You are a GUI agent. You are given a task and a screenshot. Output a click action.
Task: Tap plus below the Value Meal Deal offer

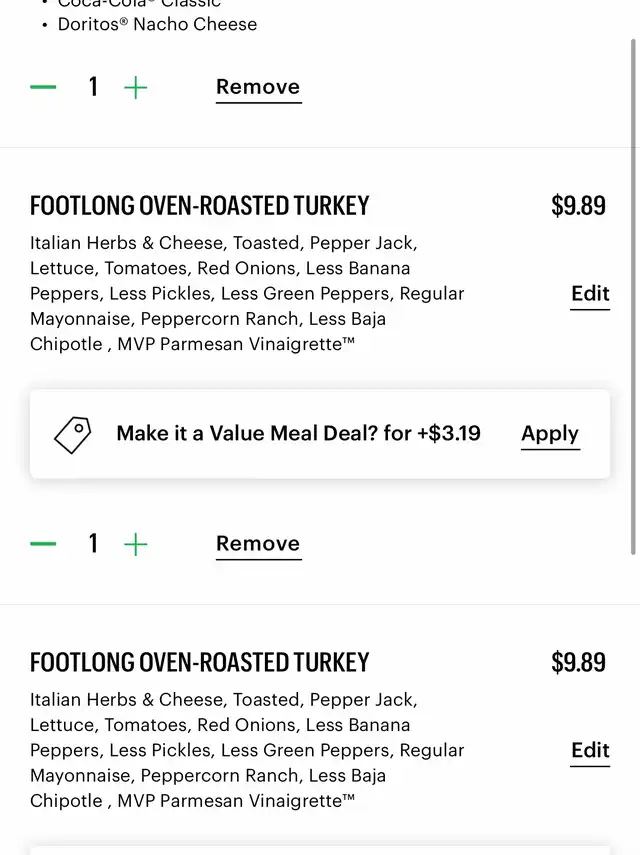pyautogui.click(x=135, y=544)
